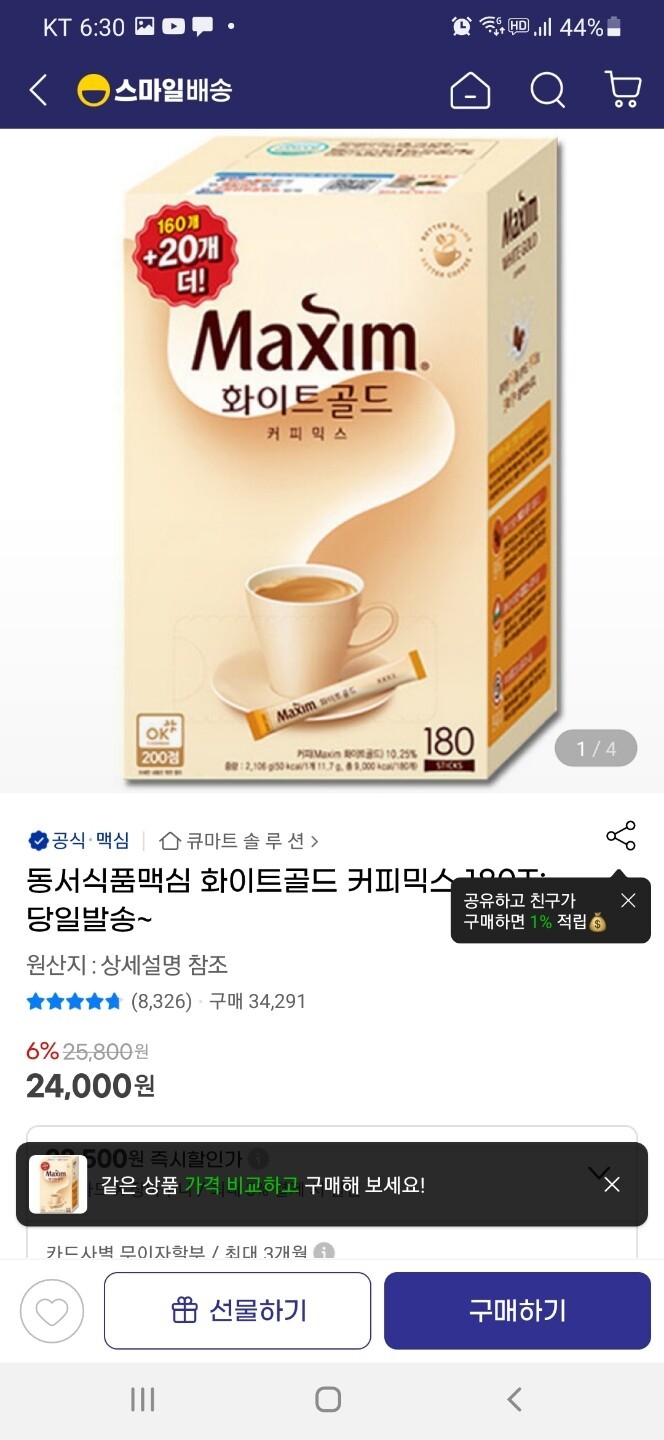This screenshot has height=1440, width=664.
Task: Go back using the top-left arrow
Action: [38, 91]
